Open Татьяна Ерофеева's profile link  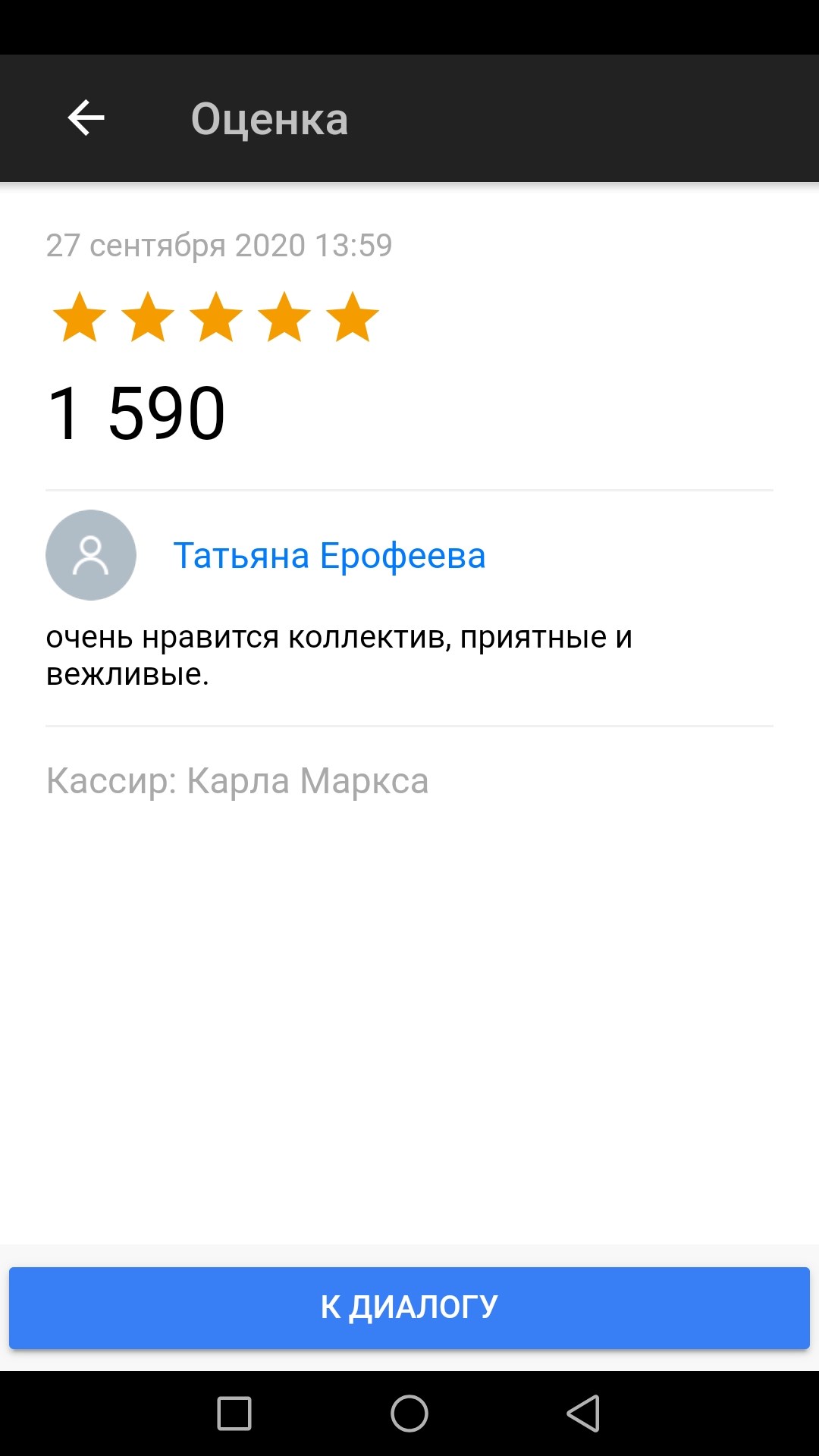tap(329, 555)
